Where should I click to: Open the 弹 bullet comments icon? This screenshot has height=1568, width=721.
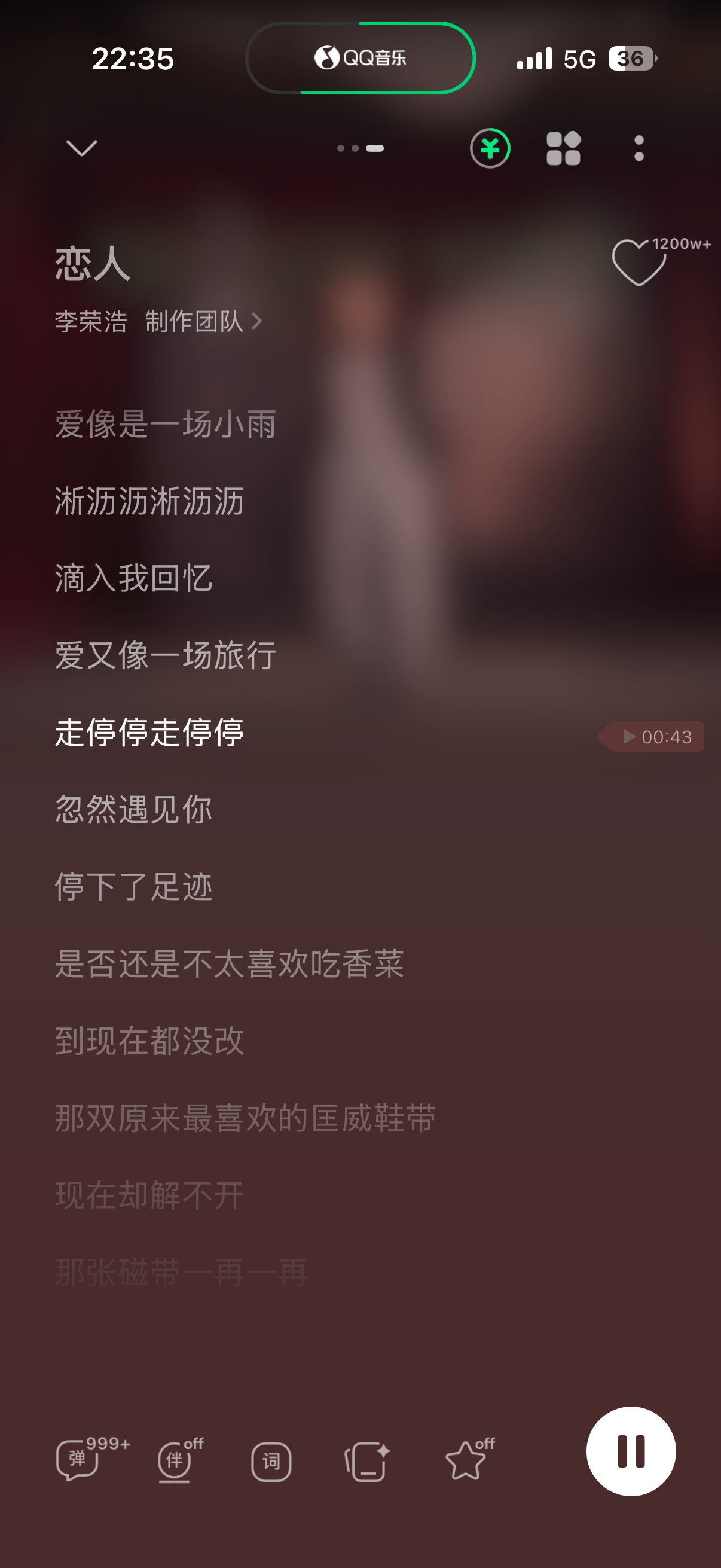(x=78, y=1459)
